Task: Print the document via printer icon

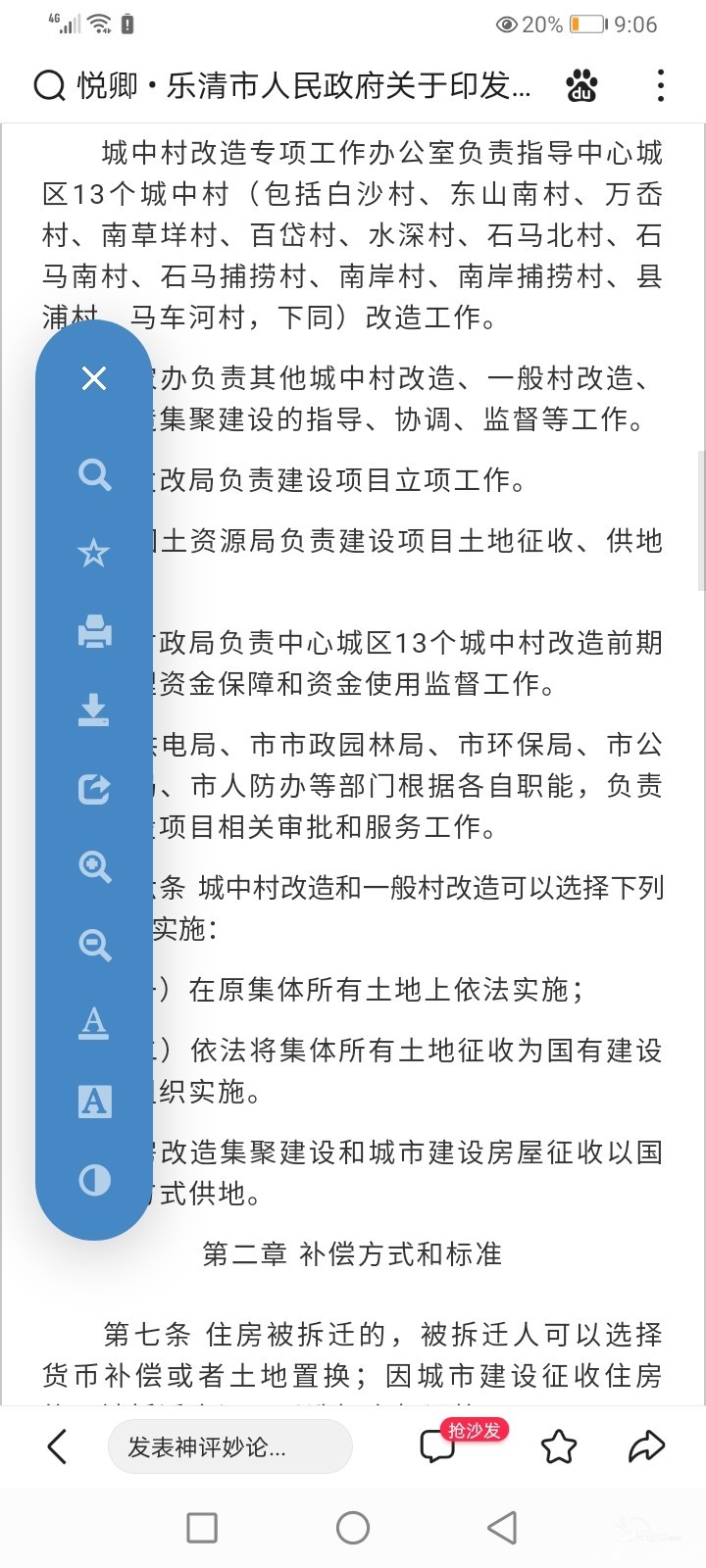Action: 94,631
